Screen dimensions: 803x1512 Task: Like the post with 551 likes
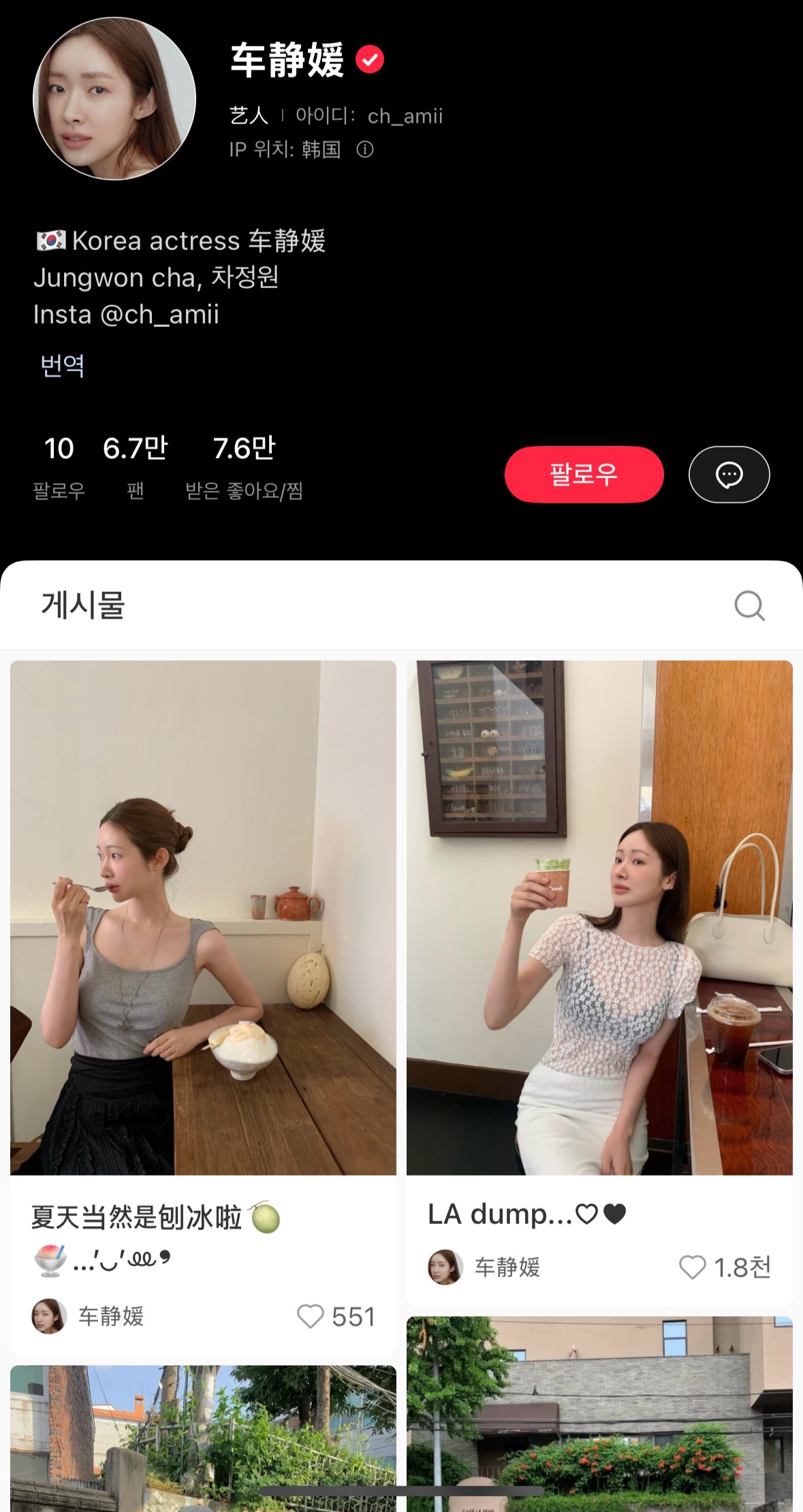coord(311,1316)
